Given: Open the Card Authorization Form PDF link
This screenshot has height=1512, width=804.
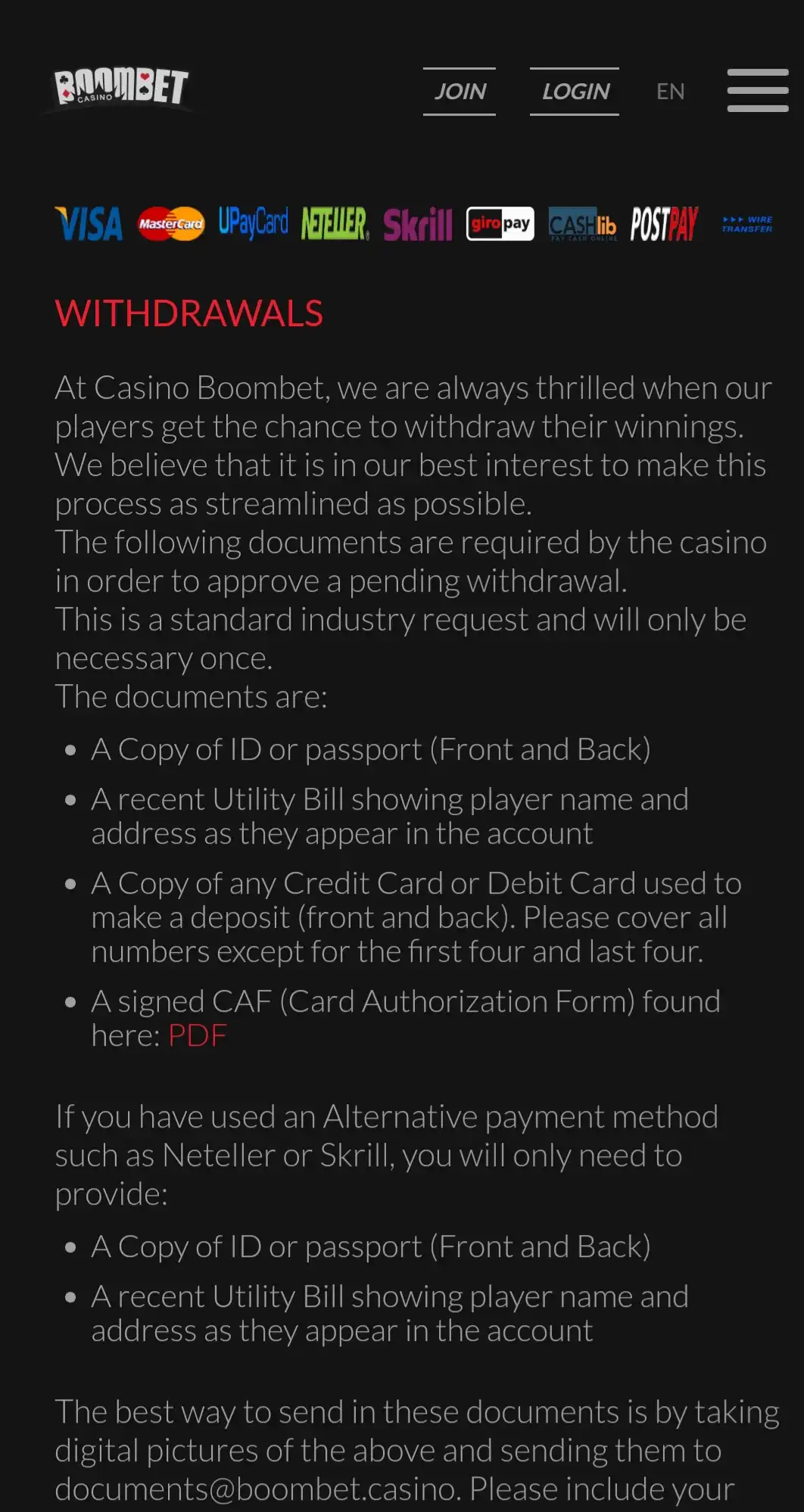Looking at the screenshot, I should pos(197,1035).
